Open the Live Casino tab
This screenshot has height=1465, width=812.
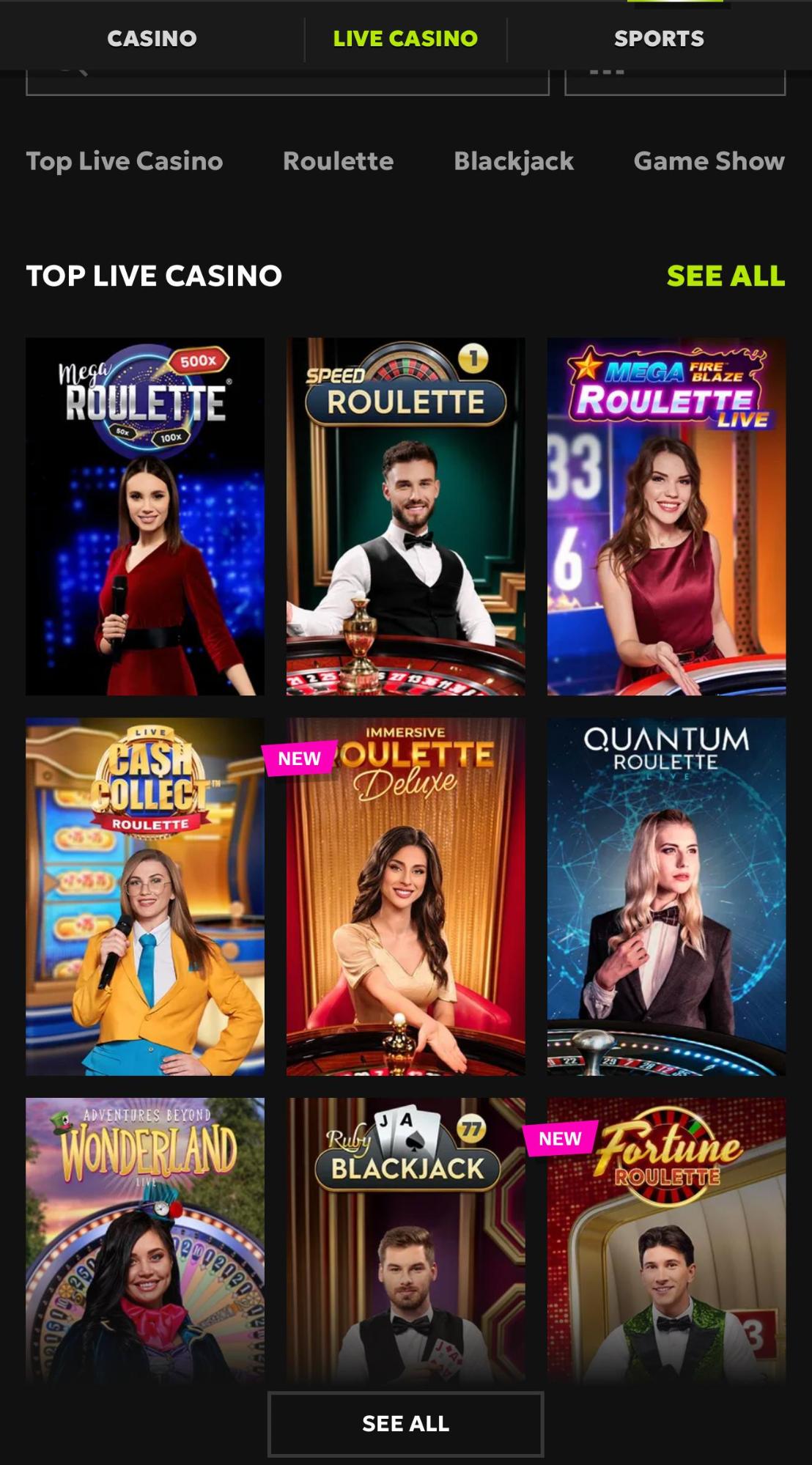405,37
